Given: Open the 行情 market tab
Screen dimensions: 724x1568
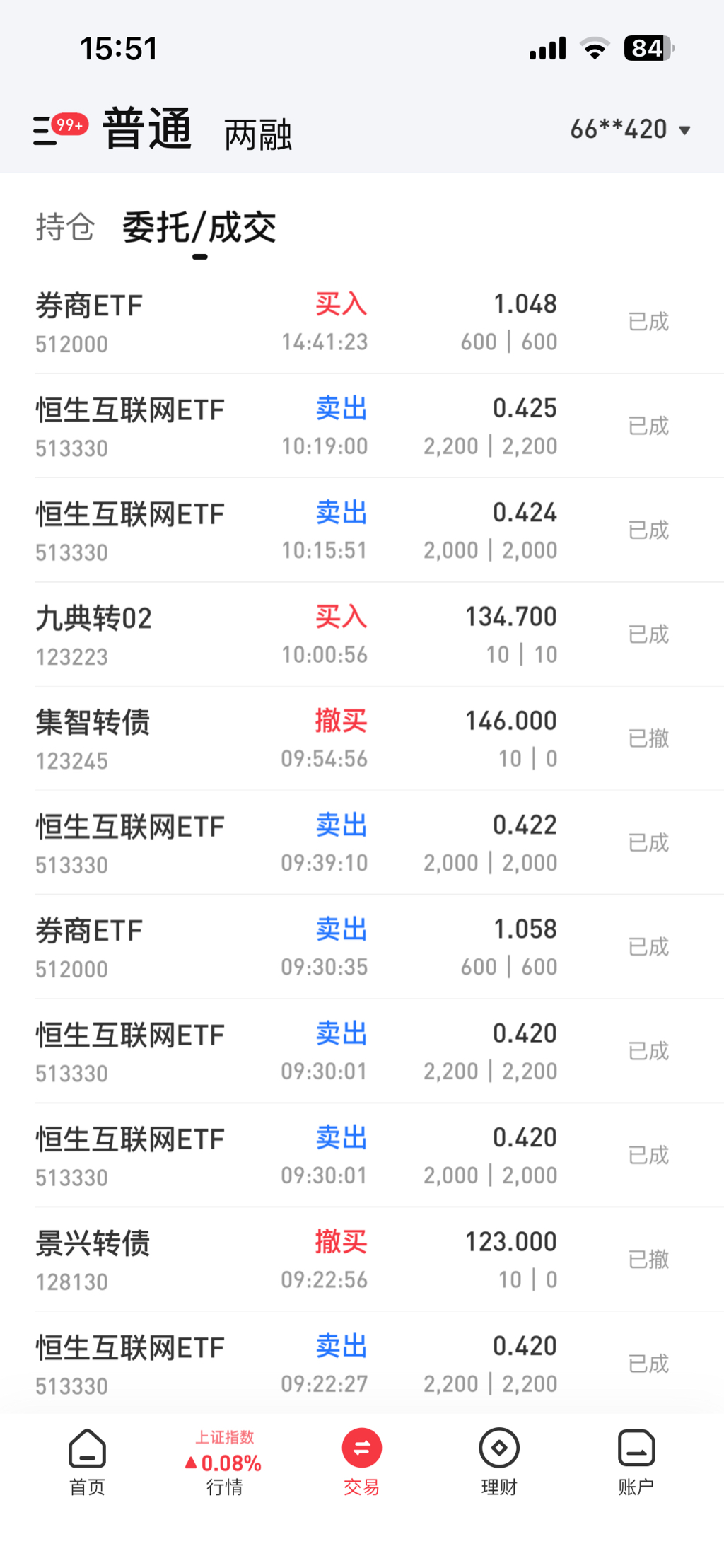Looking at the screenshot, I should 224,1461.
